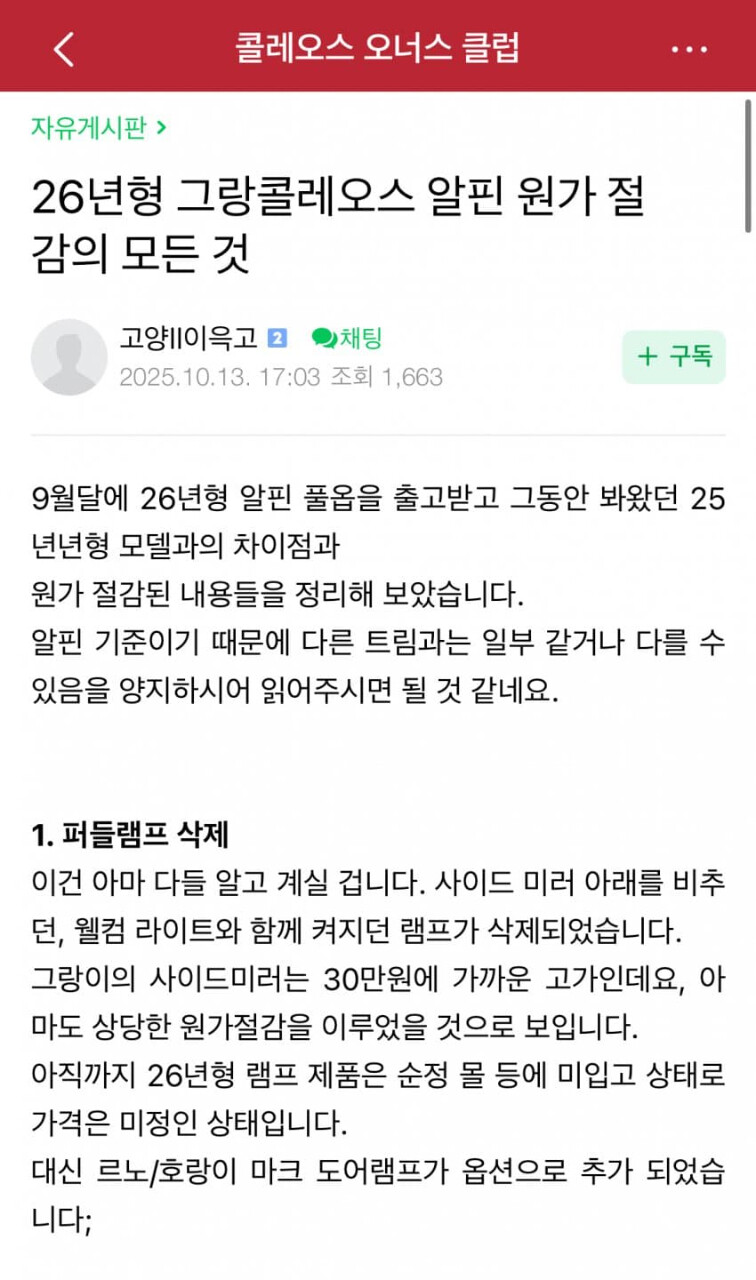Open the three-dot overflow menu
756x1280 pixels.
coord(689,48)
